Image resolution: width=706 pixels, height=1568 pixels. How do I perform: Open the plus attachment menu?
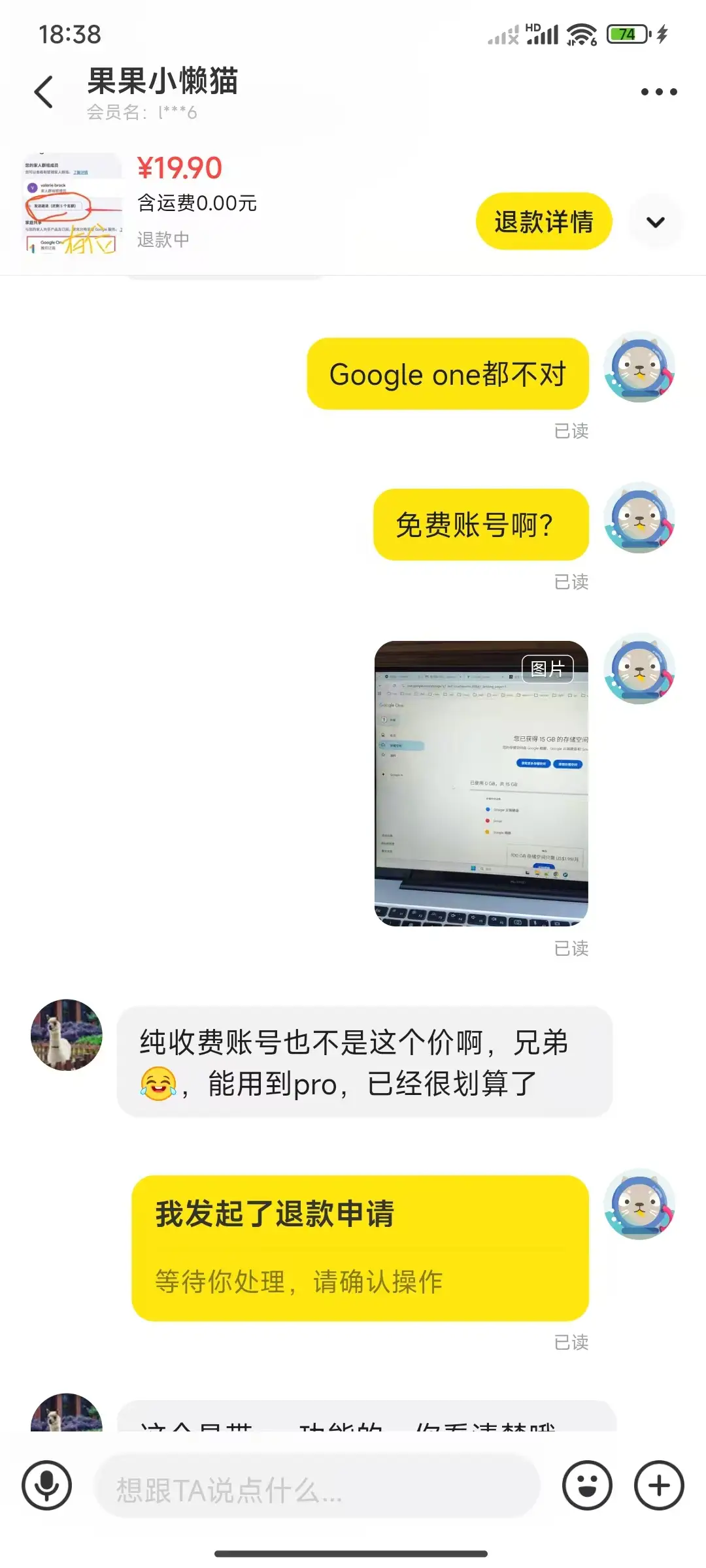tap(659, 1485)
